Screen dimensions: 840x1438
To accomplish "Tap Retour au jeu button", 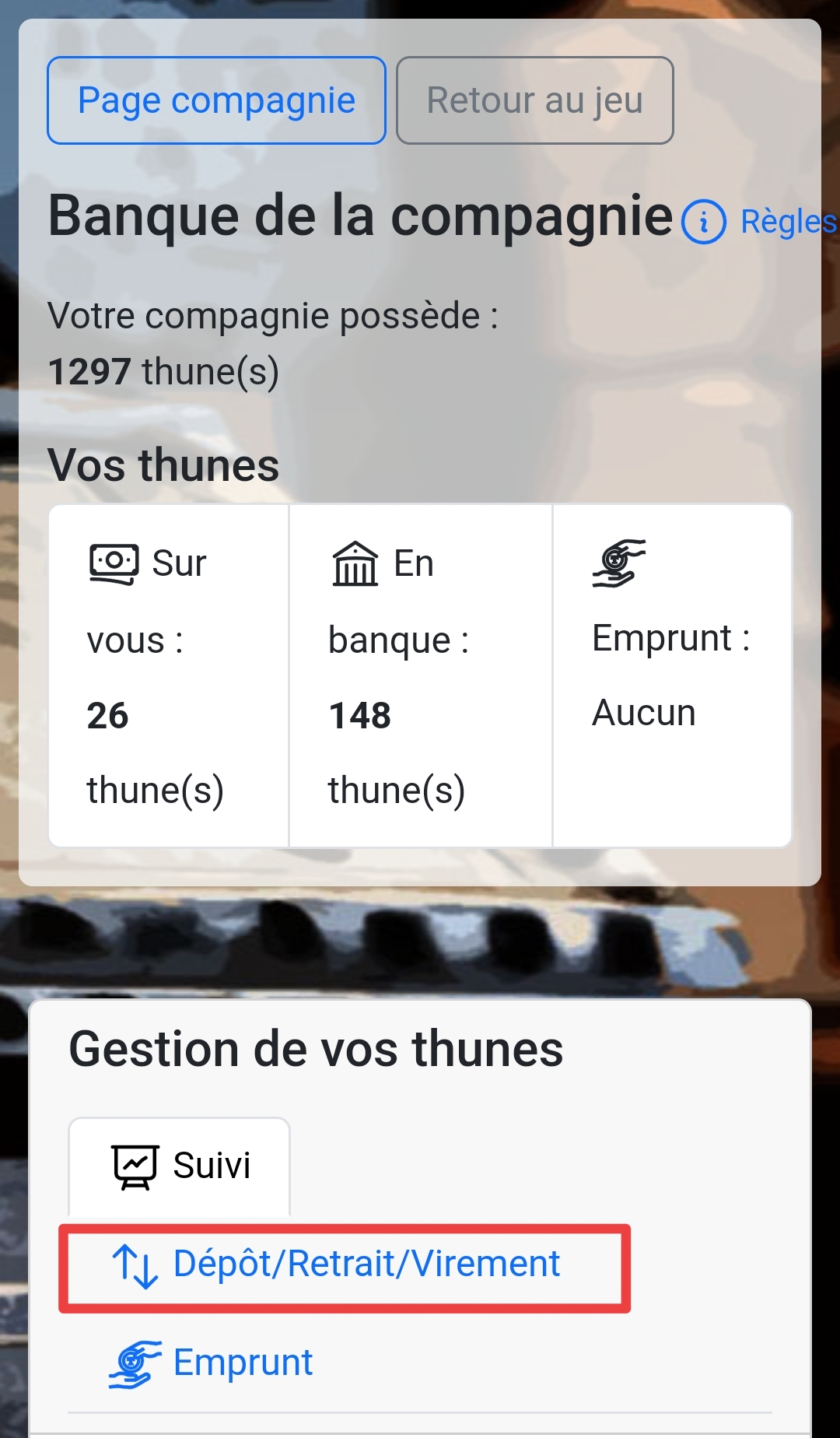I will click(535, 100).
